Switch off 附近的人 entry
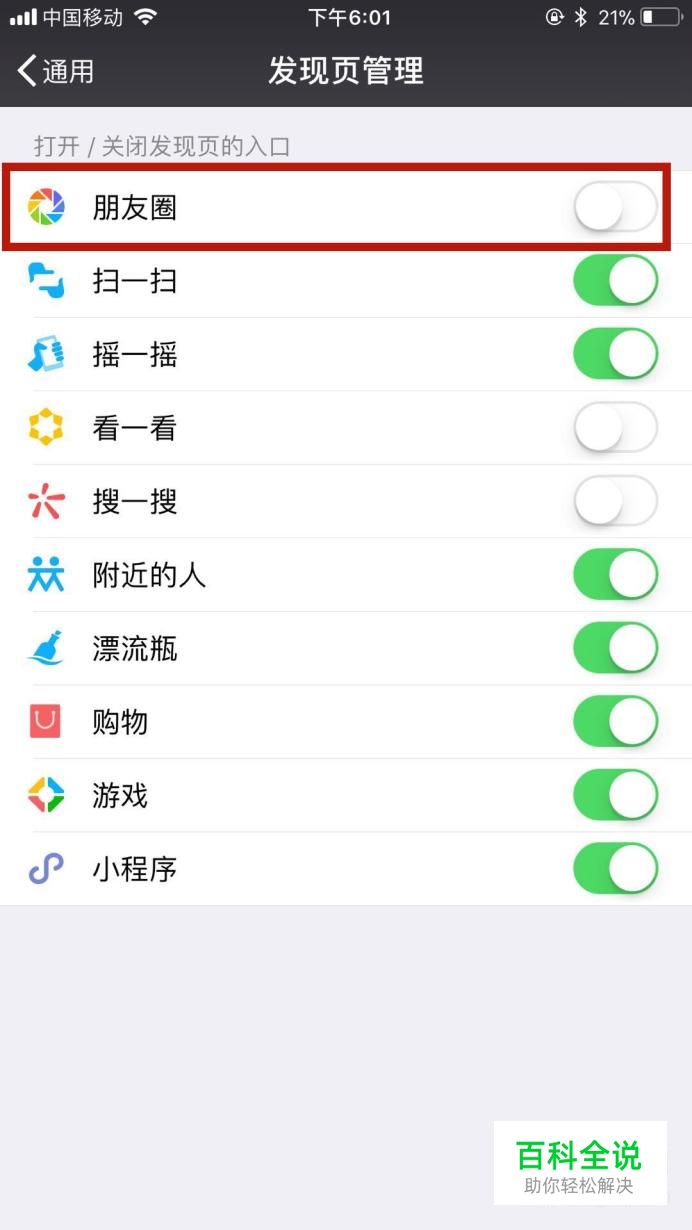 [x=615, y=575]
